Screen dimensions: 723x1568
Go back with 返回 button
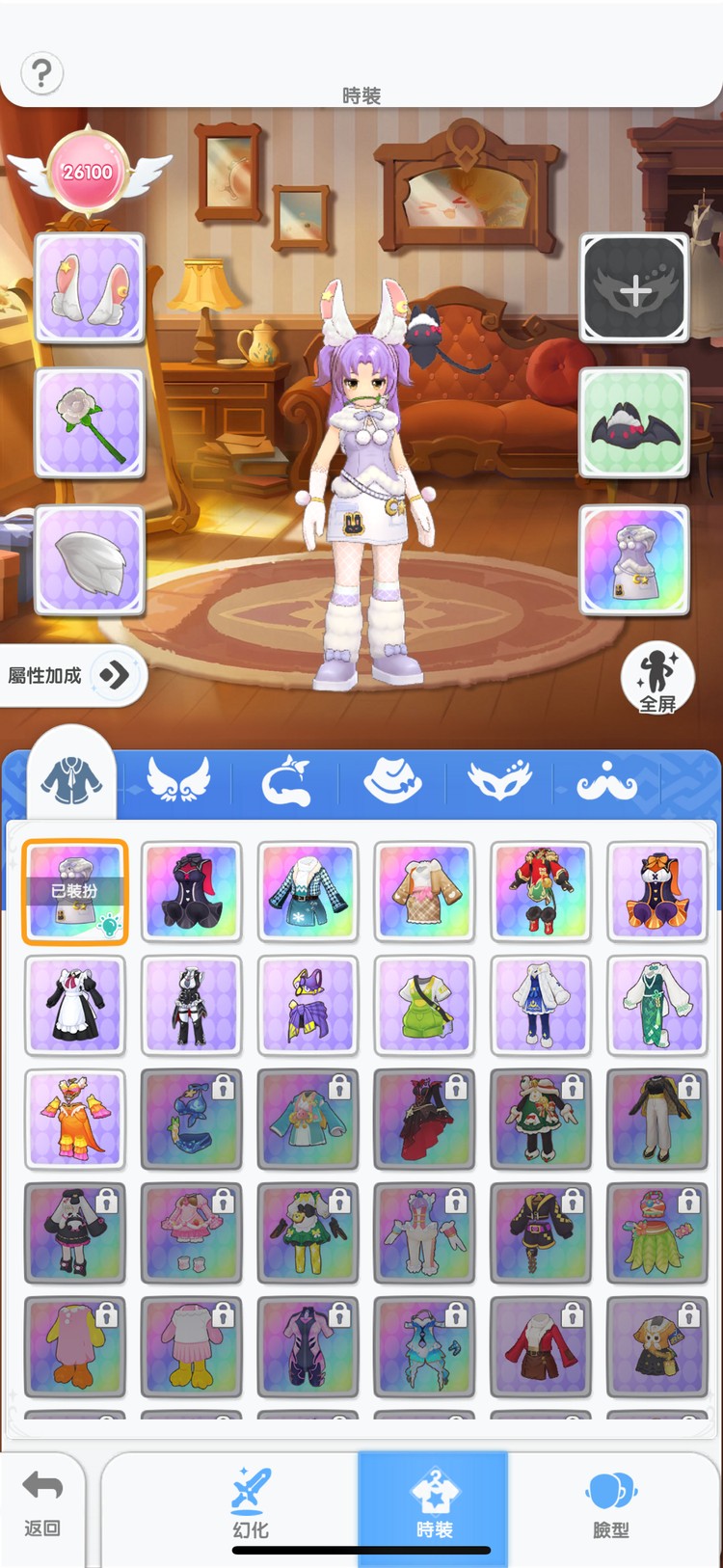(42, 1503)
